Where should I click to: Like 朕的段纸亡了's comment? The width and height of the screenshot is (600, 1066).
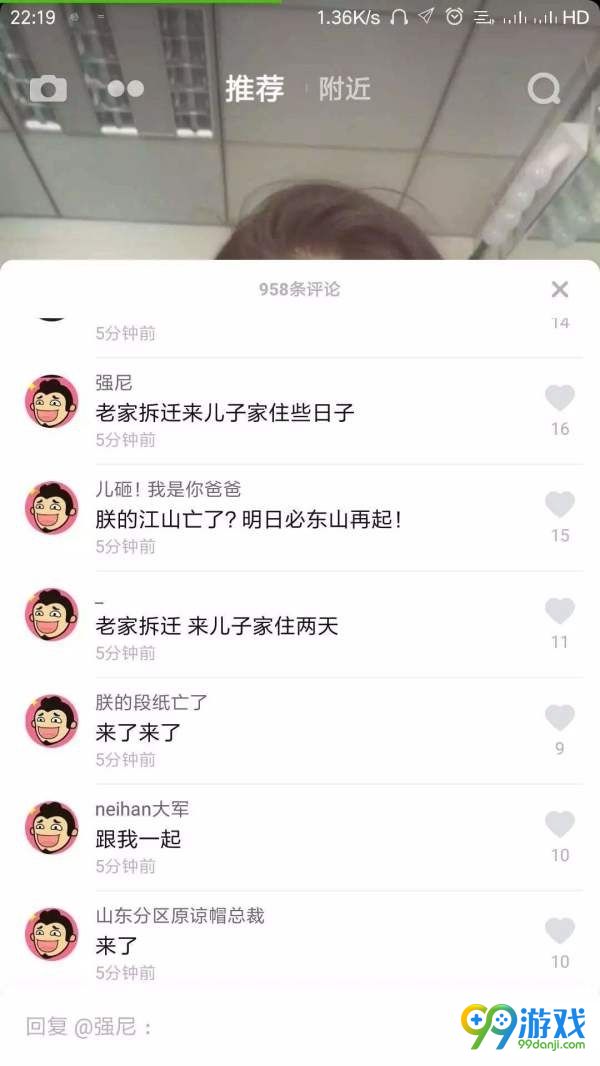click(x=559, y=718)
